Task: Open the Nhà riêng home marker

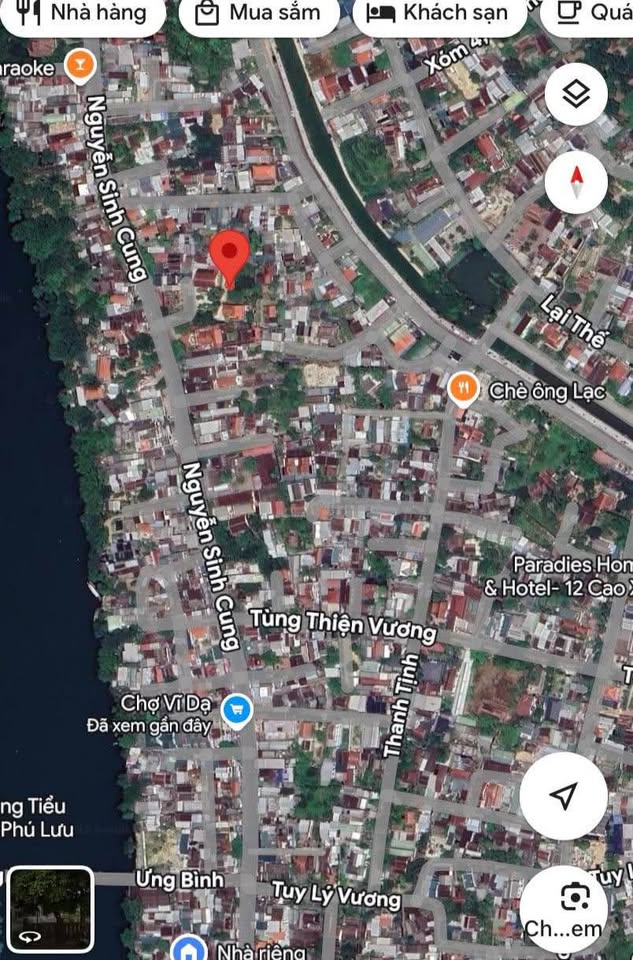Action: [187, 949]
